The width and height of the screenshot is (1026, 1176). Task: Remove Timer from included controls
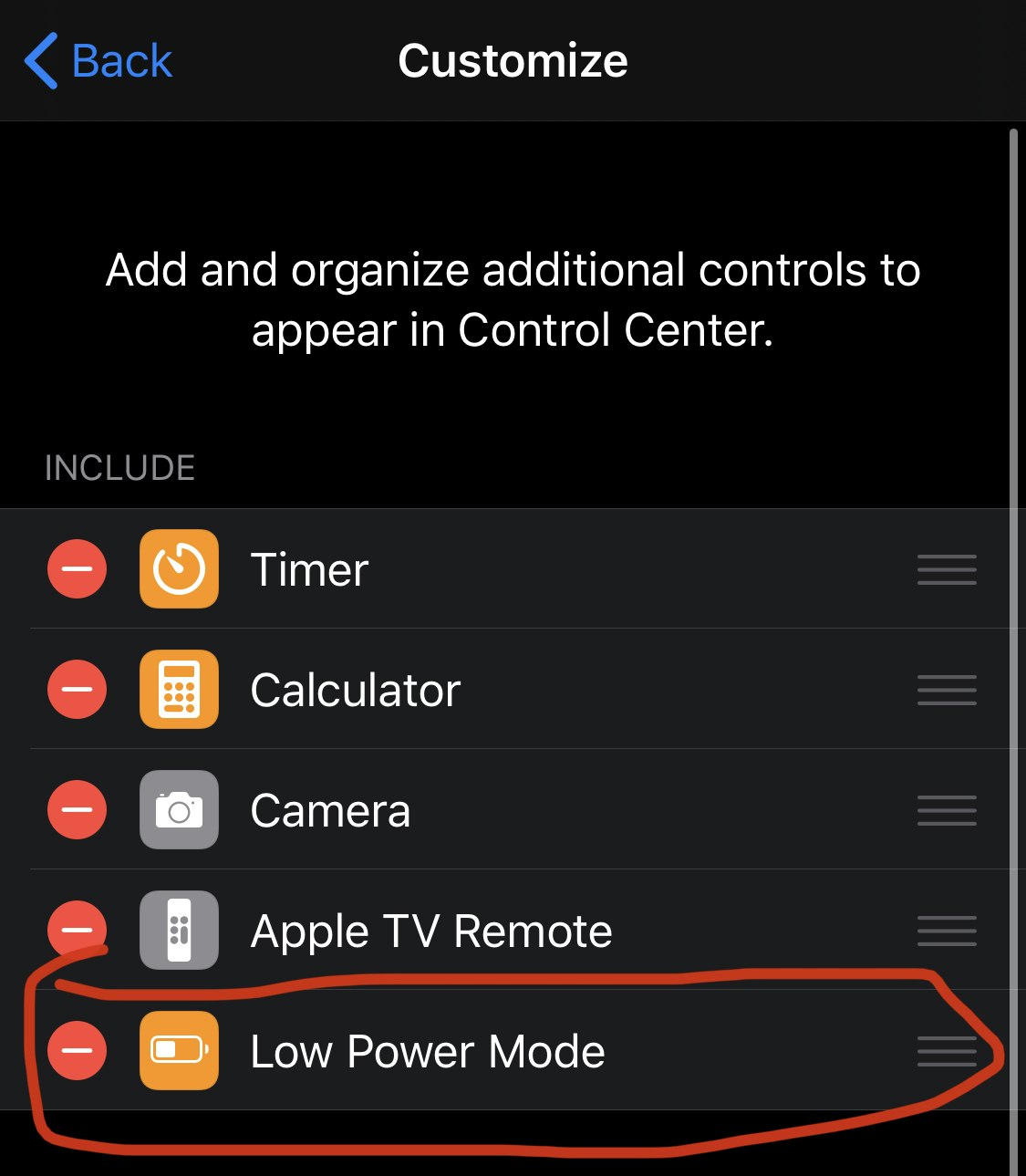(77, 569)
